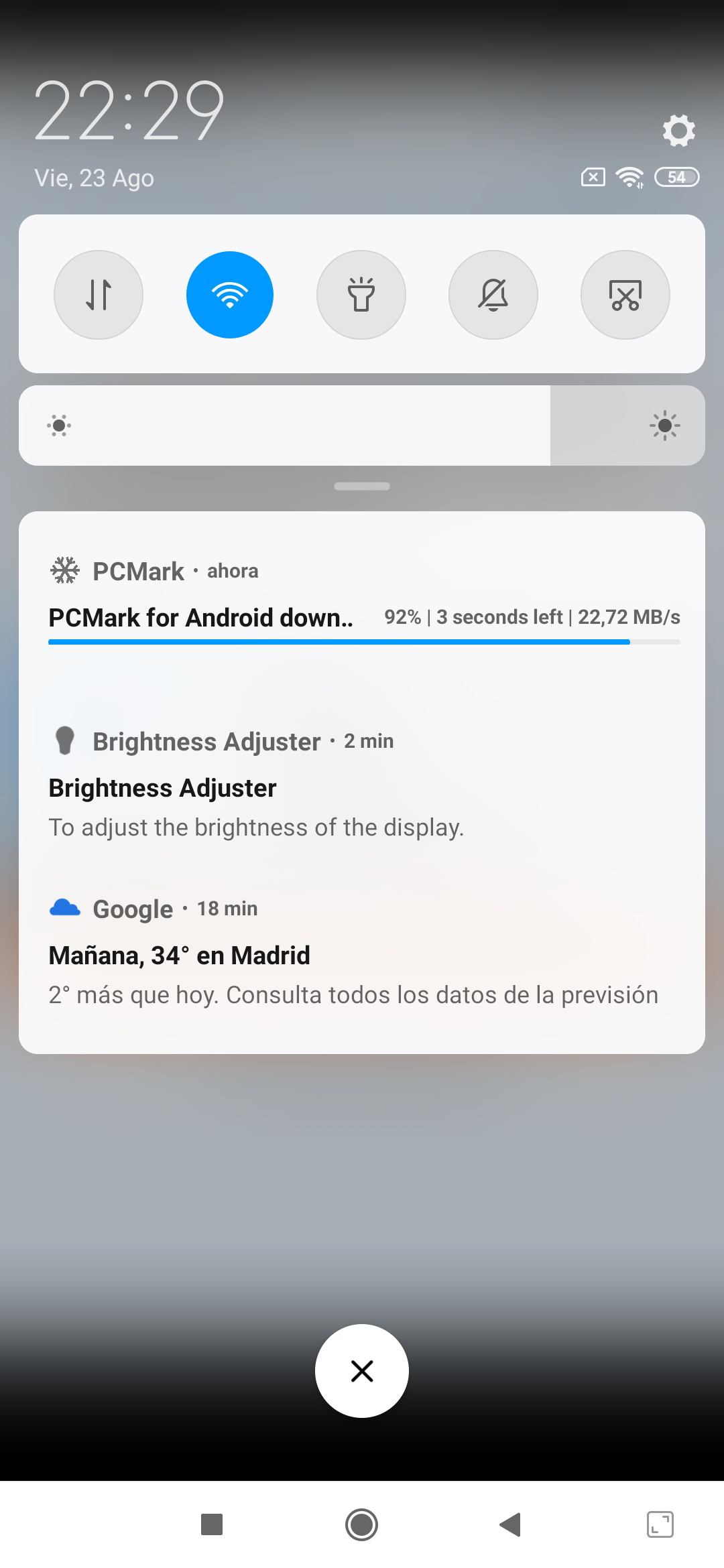724x1568 pixels.
Task: Open settings via the gear icon
Action: 678,130
